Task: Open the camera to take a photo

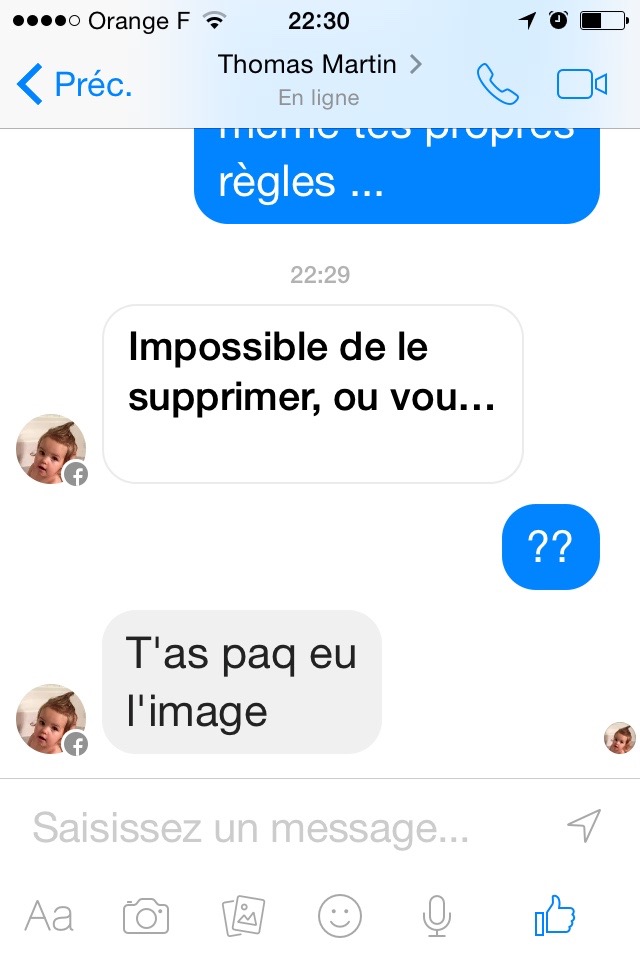Action: point(146,915)
